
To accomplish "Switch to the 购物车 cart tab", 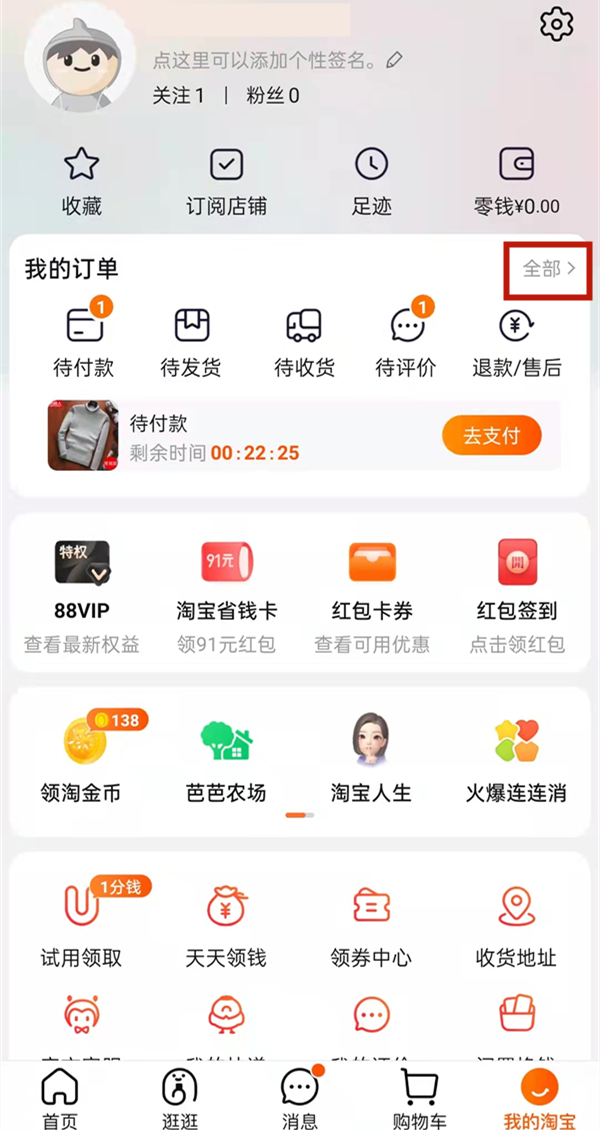I will [x=419, y=1097].
